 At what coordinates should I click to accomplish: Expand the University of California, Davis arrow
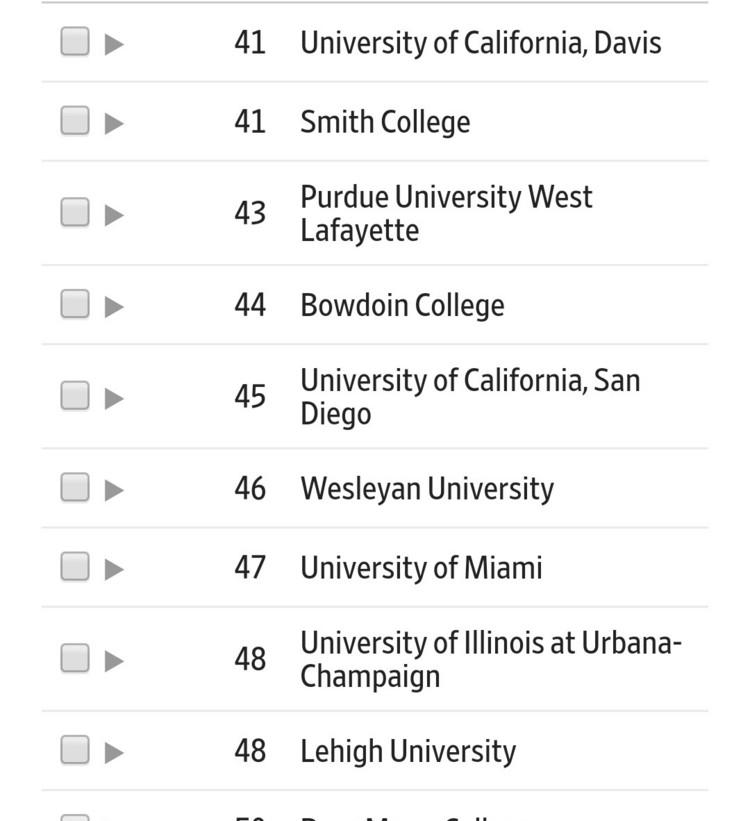(x=114, y=44)
